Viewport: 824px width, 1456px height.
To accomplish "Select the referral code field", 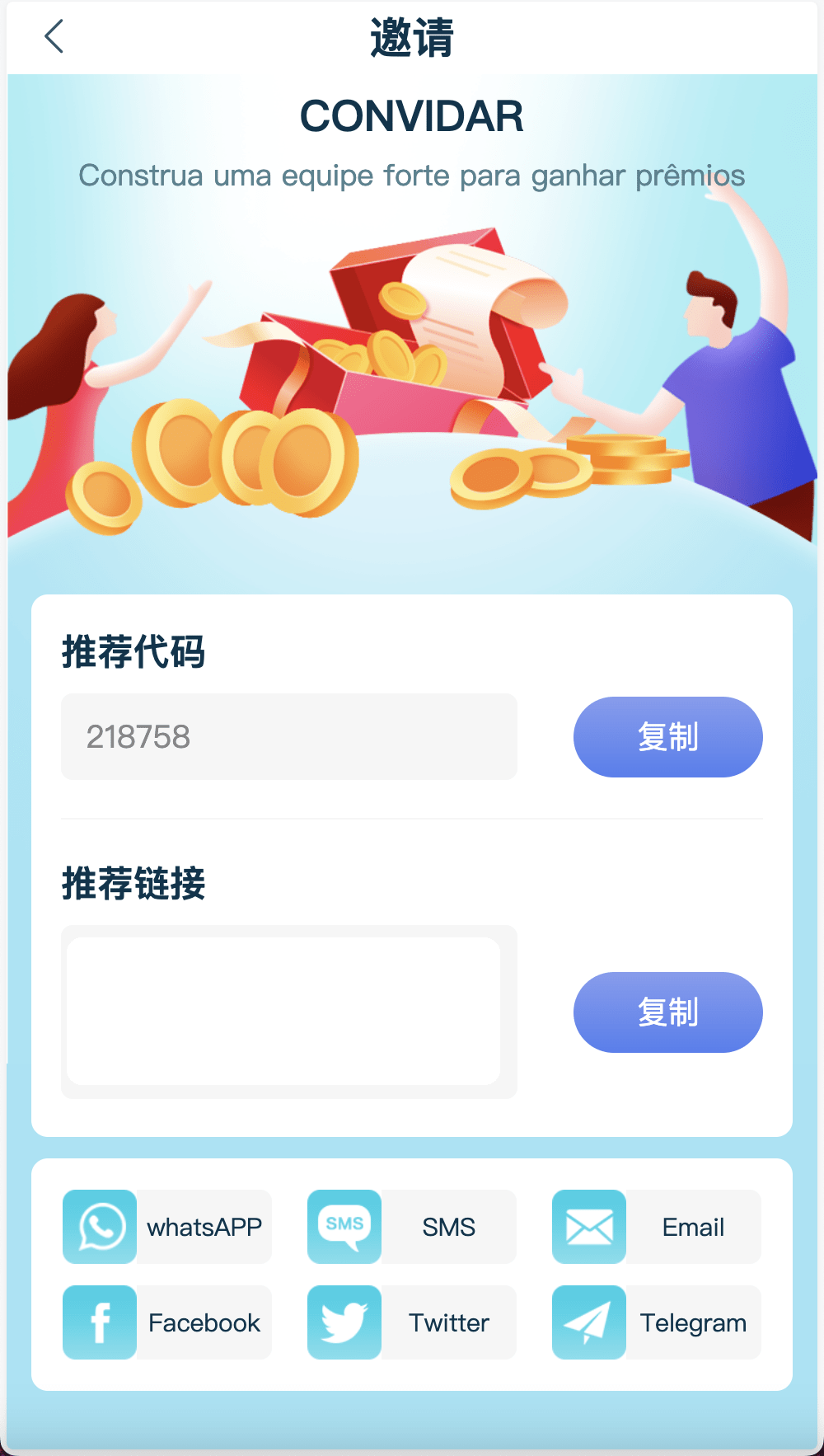I will point(288,736).
